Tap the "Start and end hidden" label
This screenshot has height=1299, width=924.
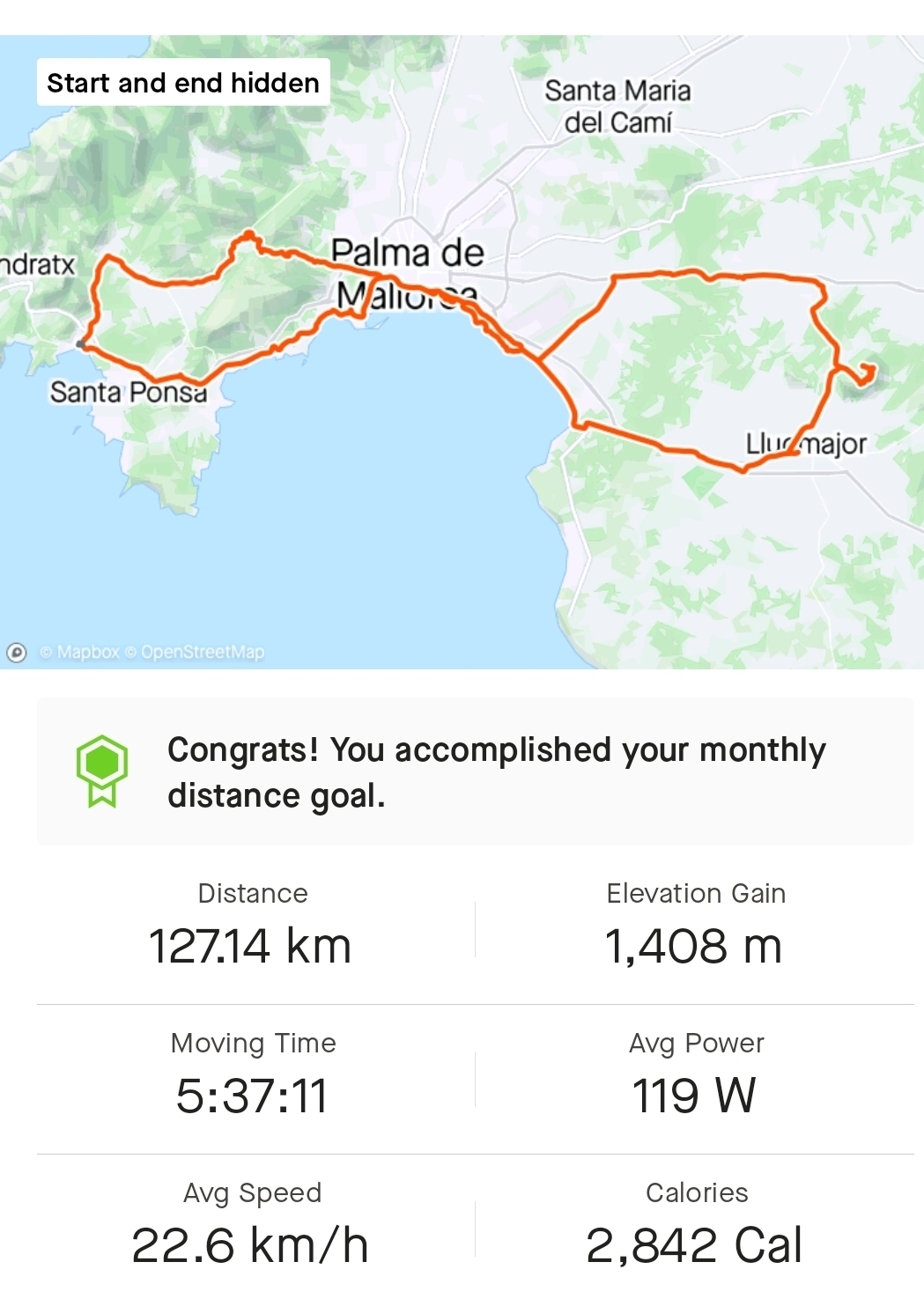coord(183,83)
